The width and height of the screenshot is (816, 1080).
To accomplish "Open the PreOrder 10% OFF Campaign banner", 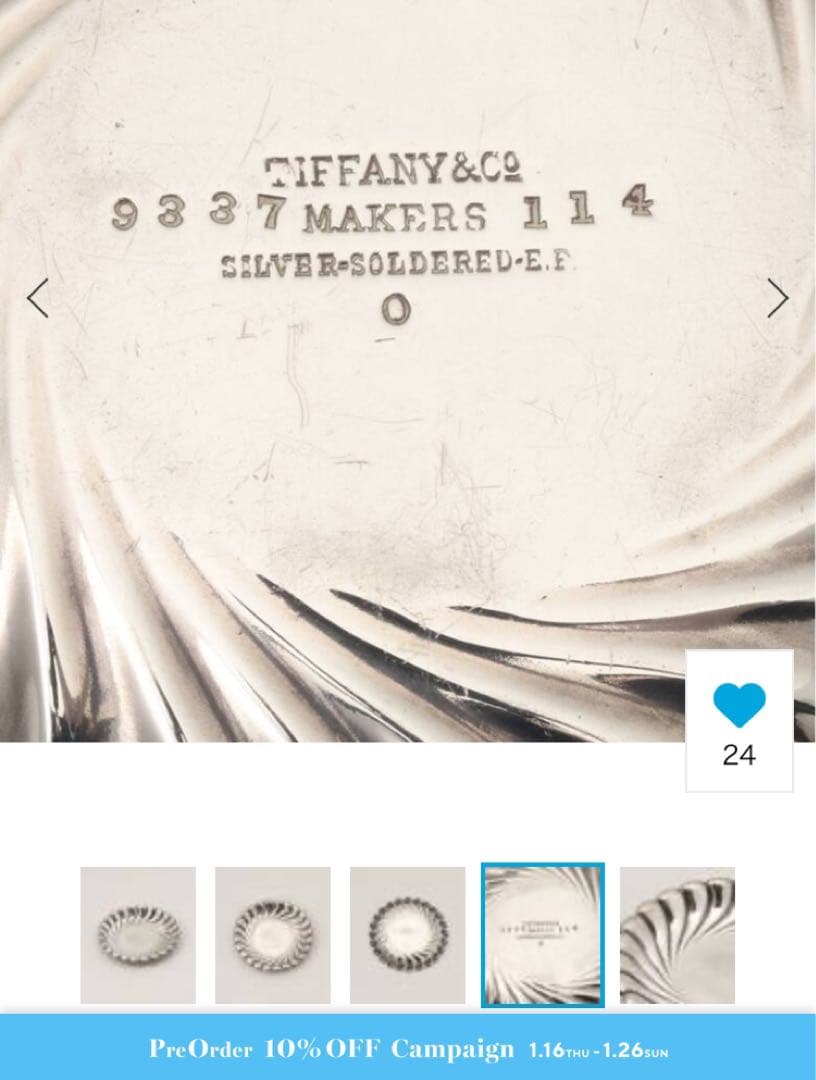I will pos(408,1048).
